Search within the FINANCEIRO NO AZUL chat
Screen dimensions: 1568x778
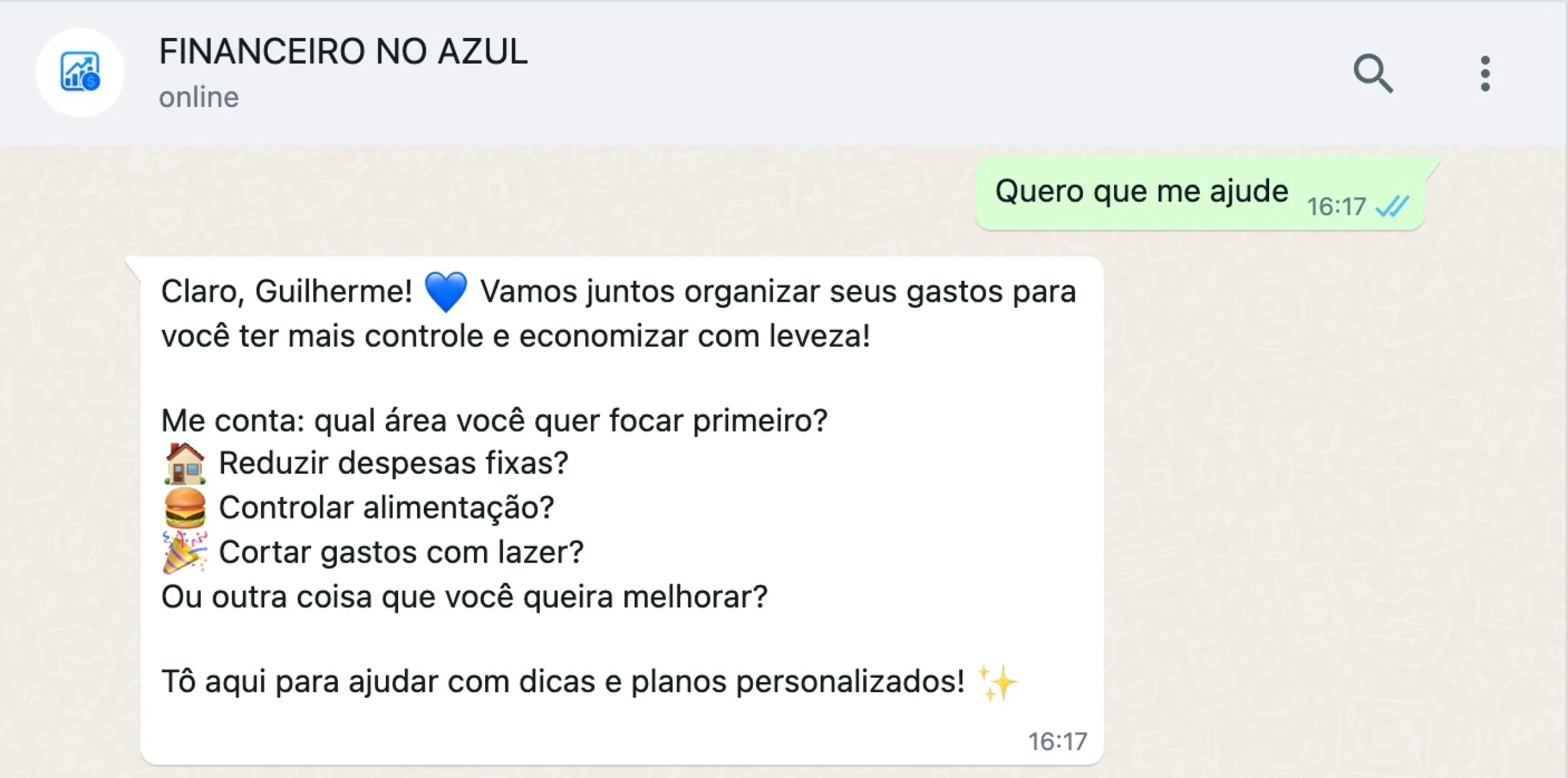[1373, 73]
